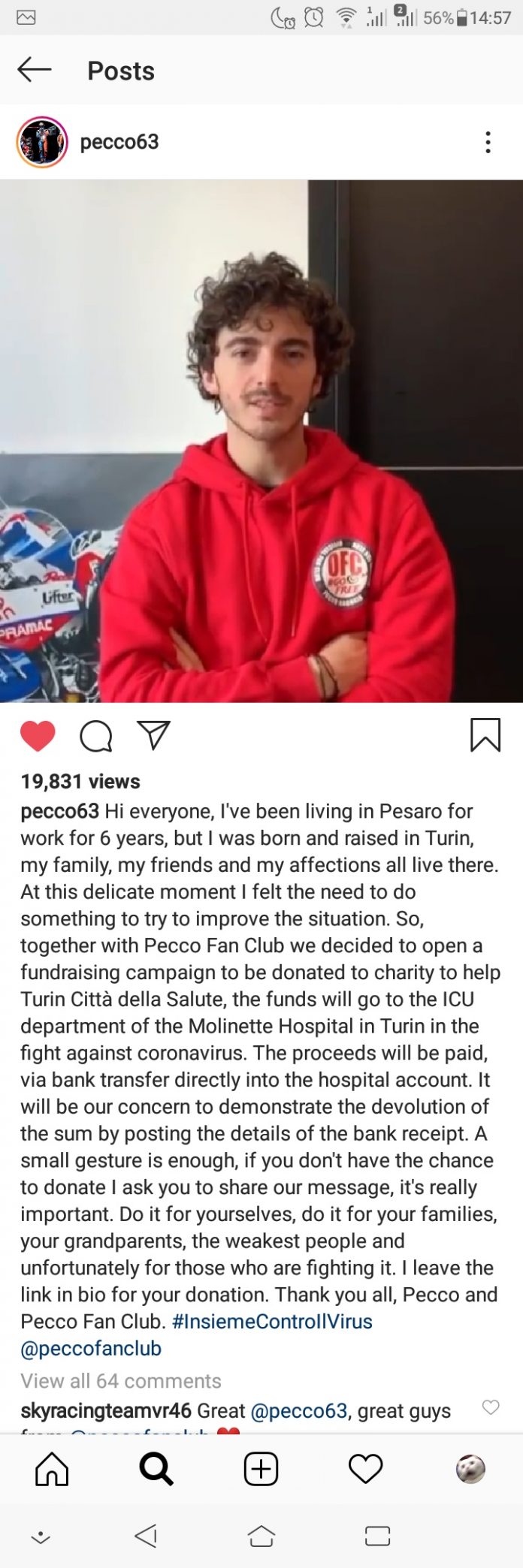Screen dimensions: 523x1568
Task: Tap the video to toggle sound
Action: [x=261, y=441]
